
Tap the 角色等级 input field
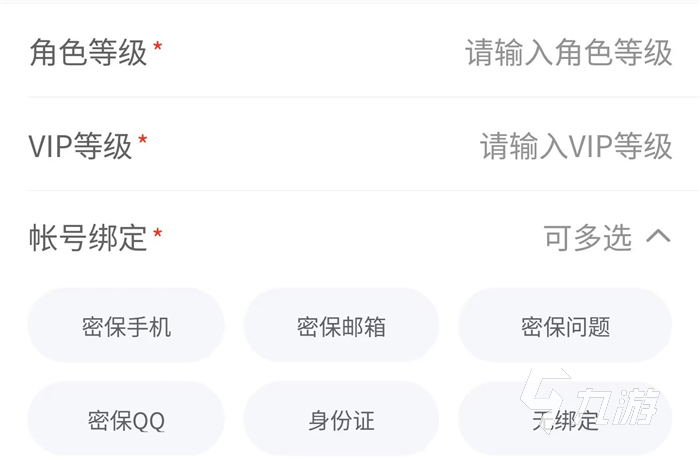568,52
